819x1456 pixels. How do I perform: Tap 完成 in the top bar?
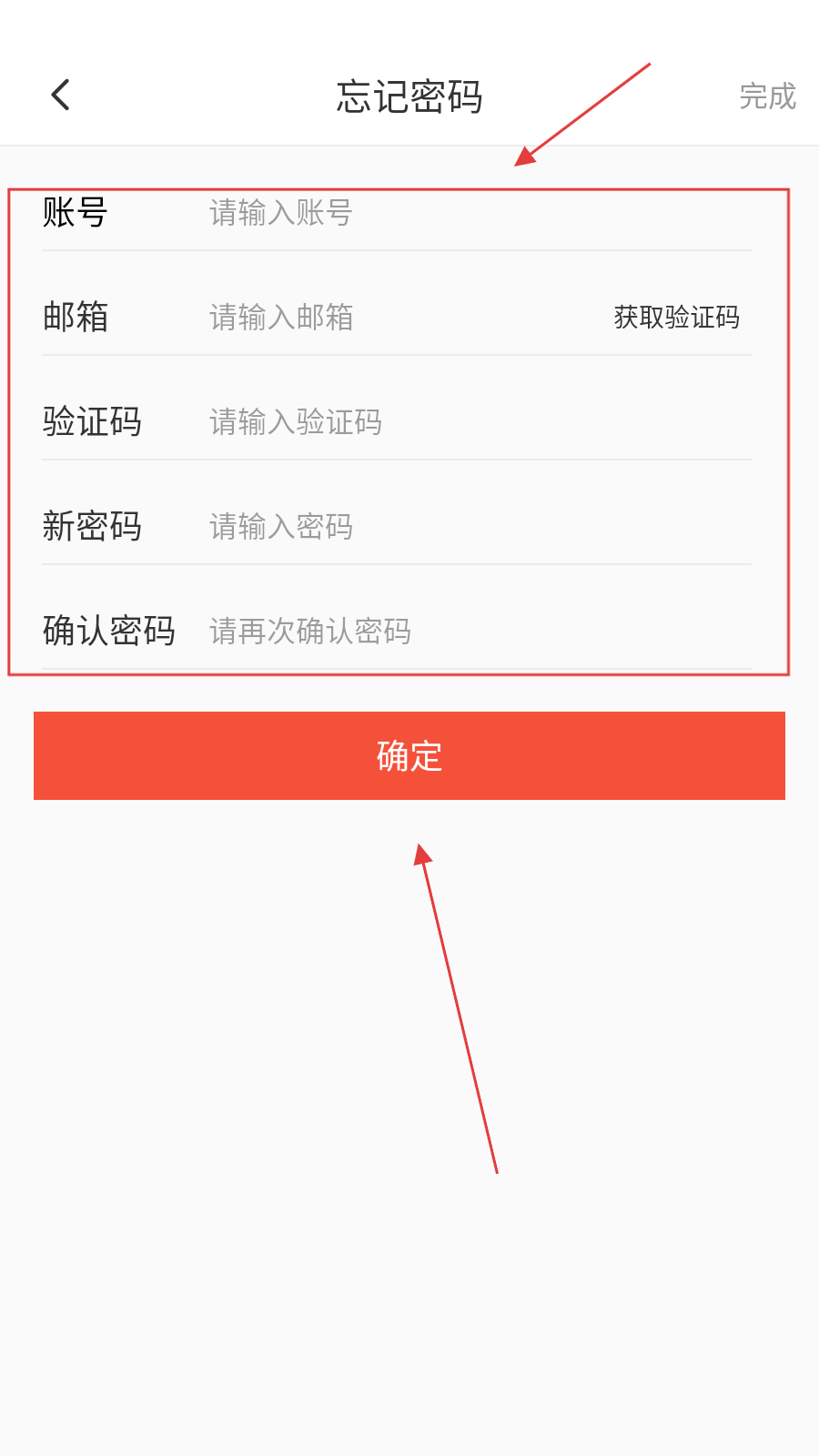(x=767, y=96)
